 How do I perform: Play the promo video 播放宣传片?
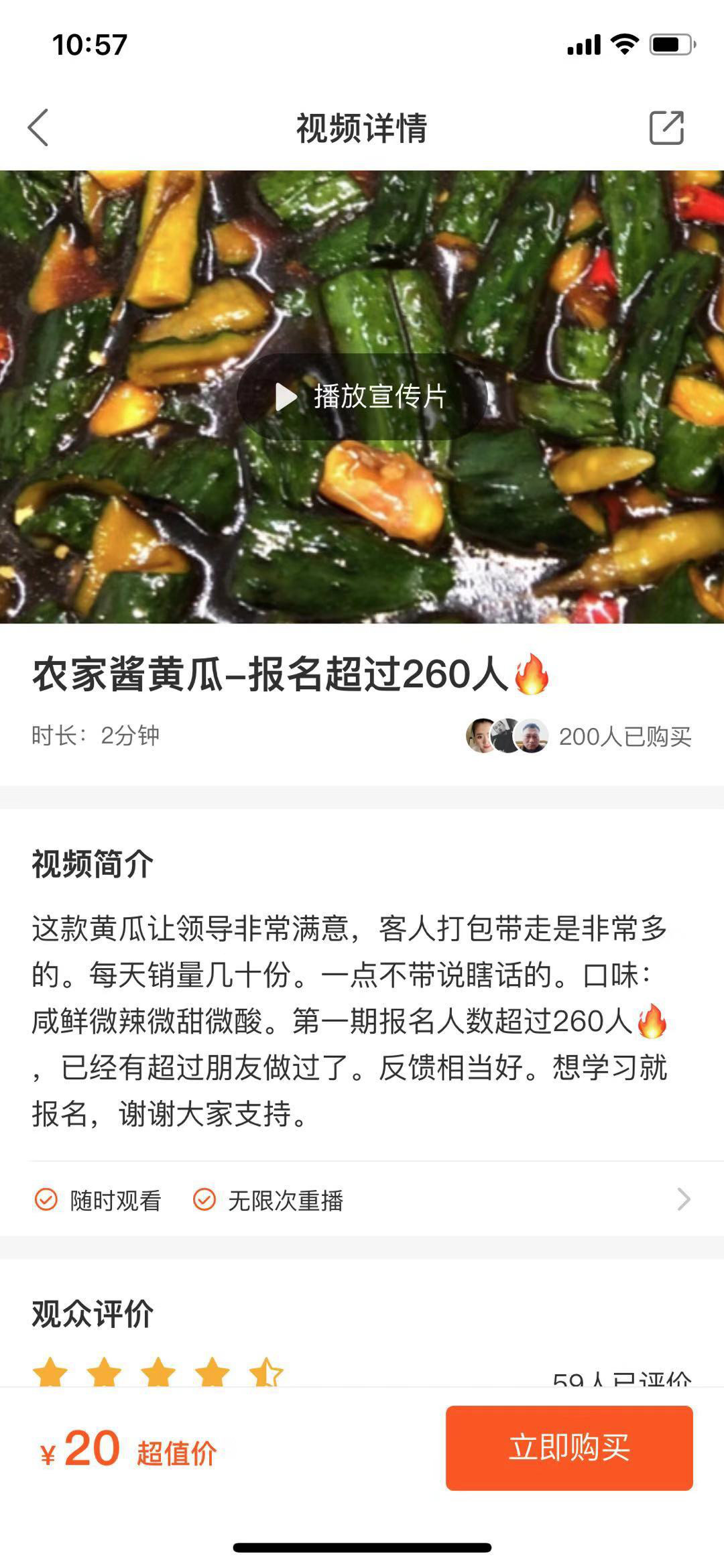pos(362,396)
